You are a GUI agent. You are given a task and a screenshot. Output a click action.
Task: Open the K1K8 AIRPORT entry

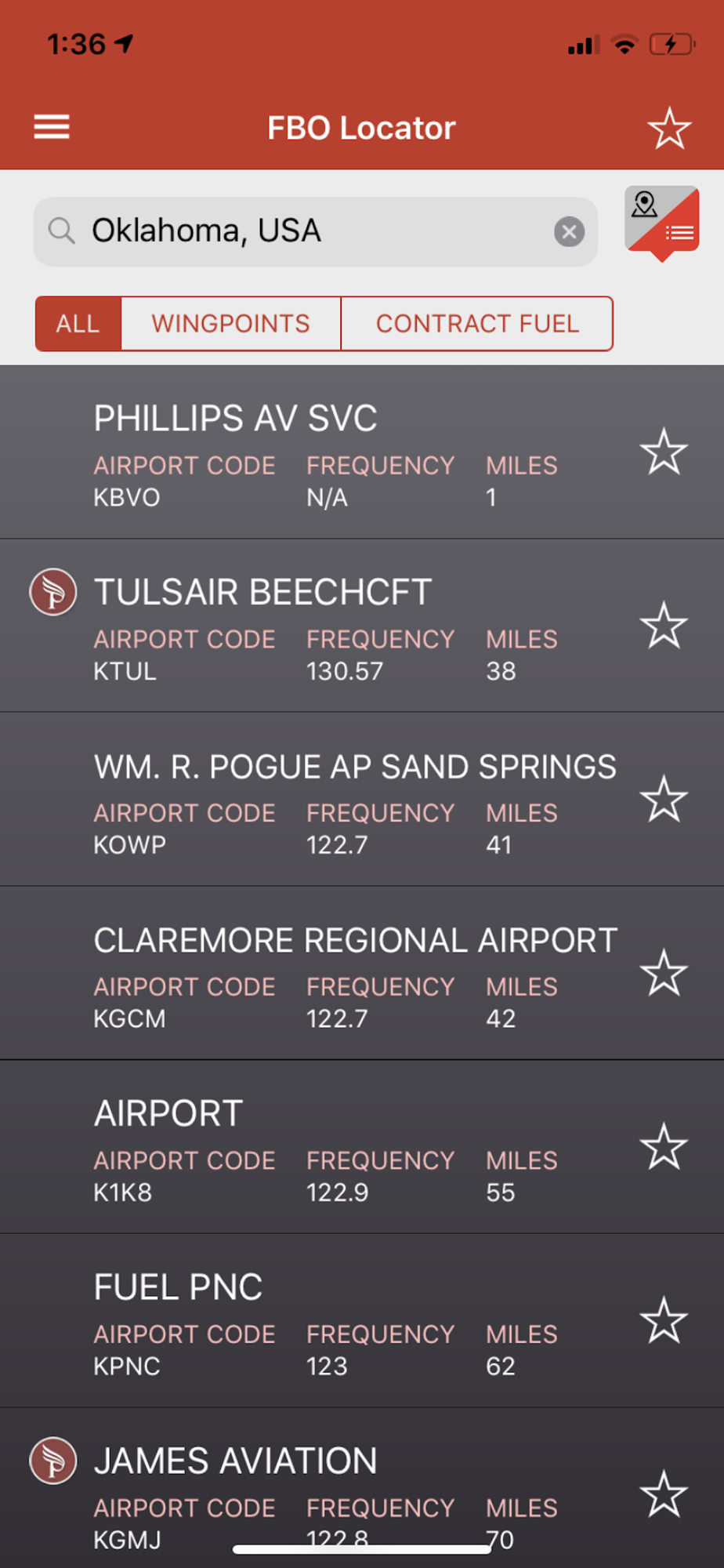(x=362, y=1147)
